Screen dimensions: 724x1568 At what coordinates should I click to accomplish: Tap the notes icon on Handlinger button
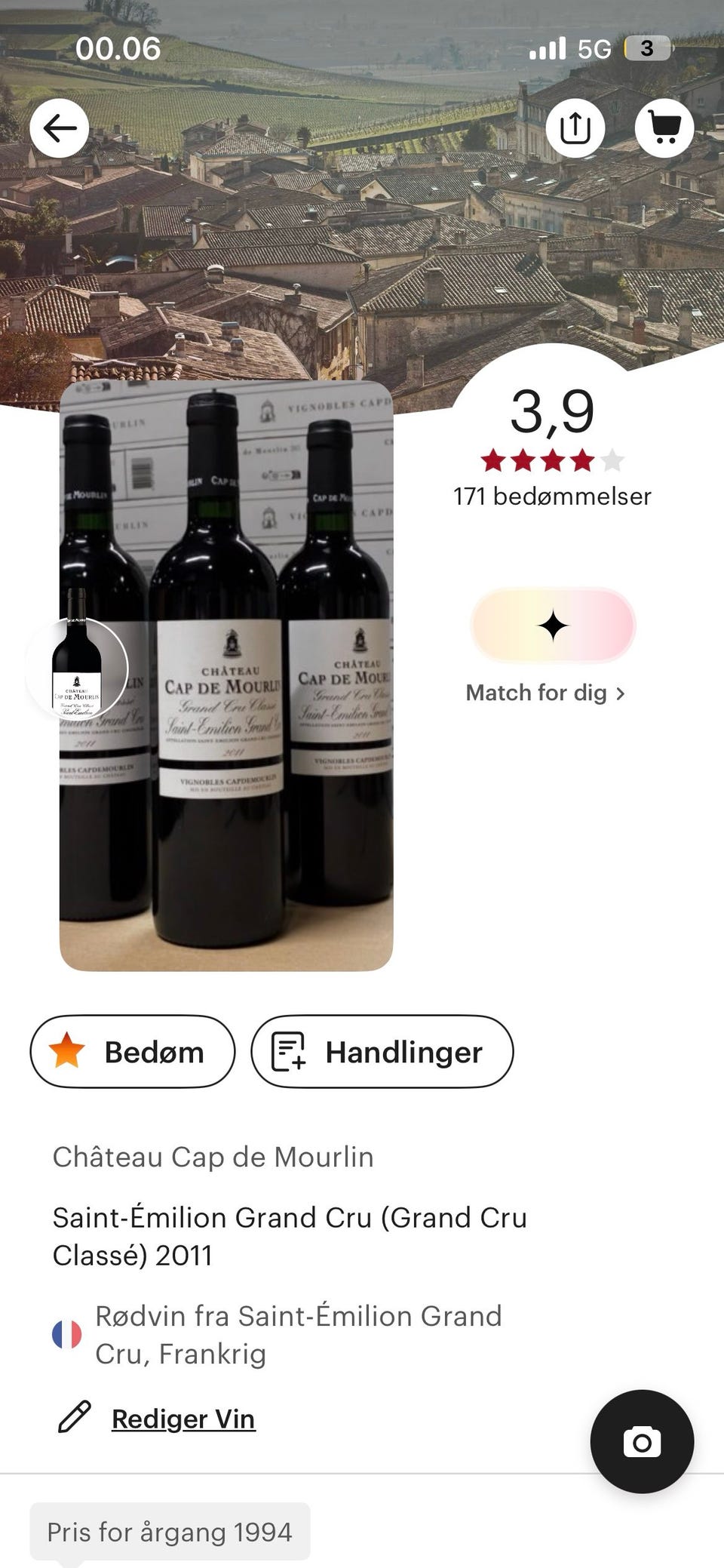click(x=289, y=1052)
